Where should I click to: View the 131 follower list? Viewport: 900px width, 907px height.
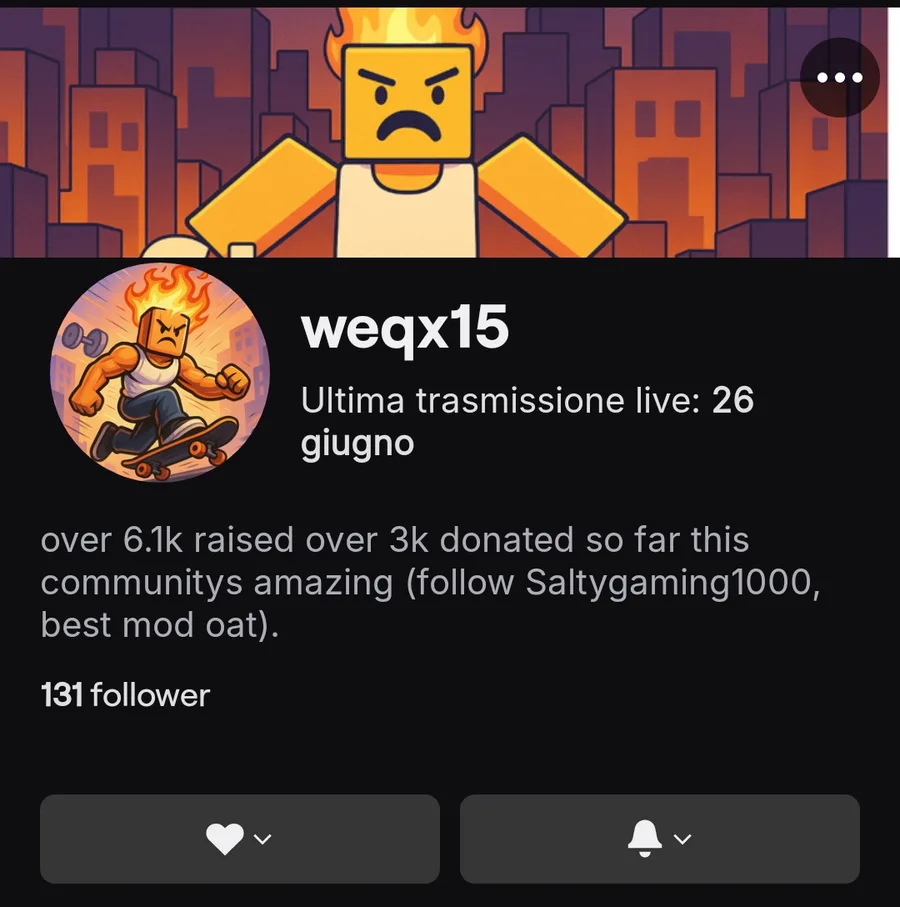(x=125, y=695)
